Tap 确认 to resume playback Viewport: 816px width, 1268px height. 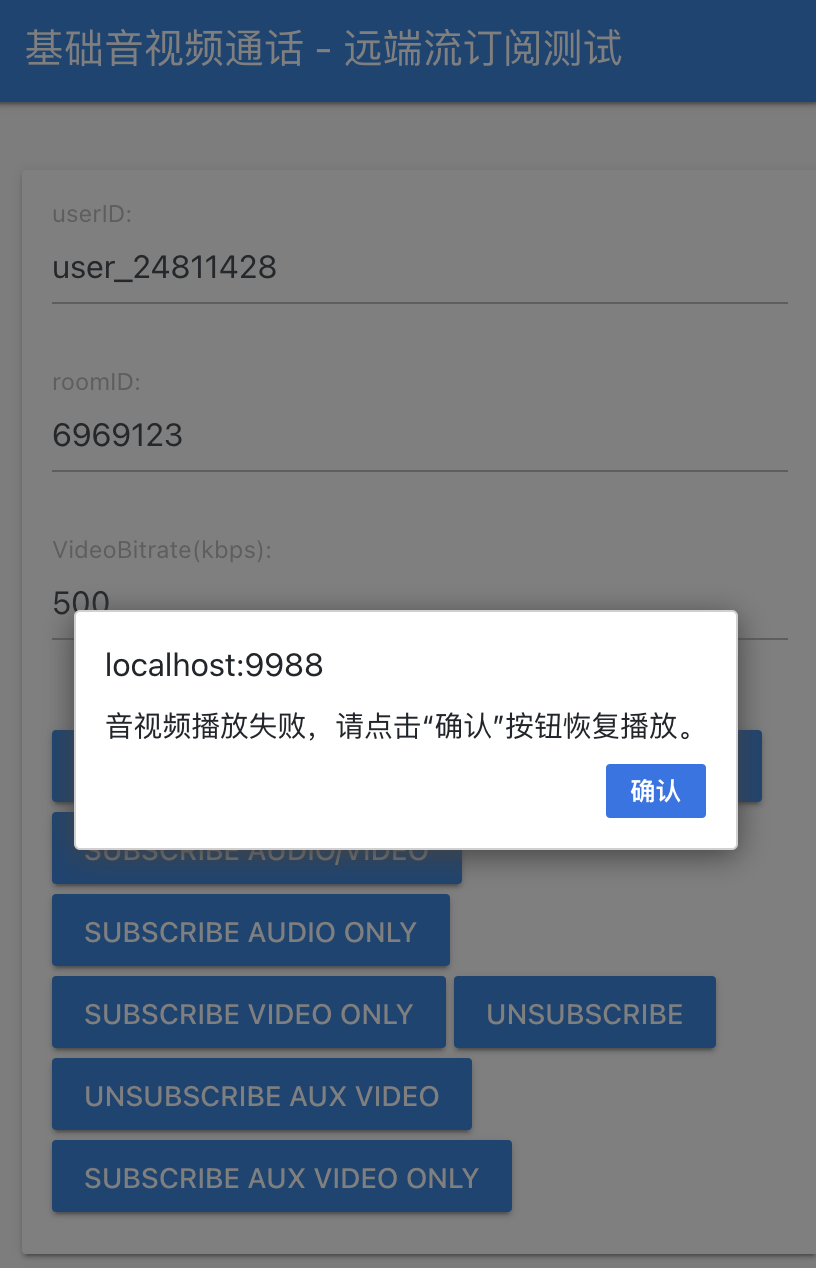coord(655,791)
